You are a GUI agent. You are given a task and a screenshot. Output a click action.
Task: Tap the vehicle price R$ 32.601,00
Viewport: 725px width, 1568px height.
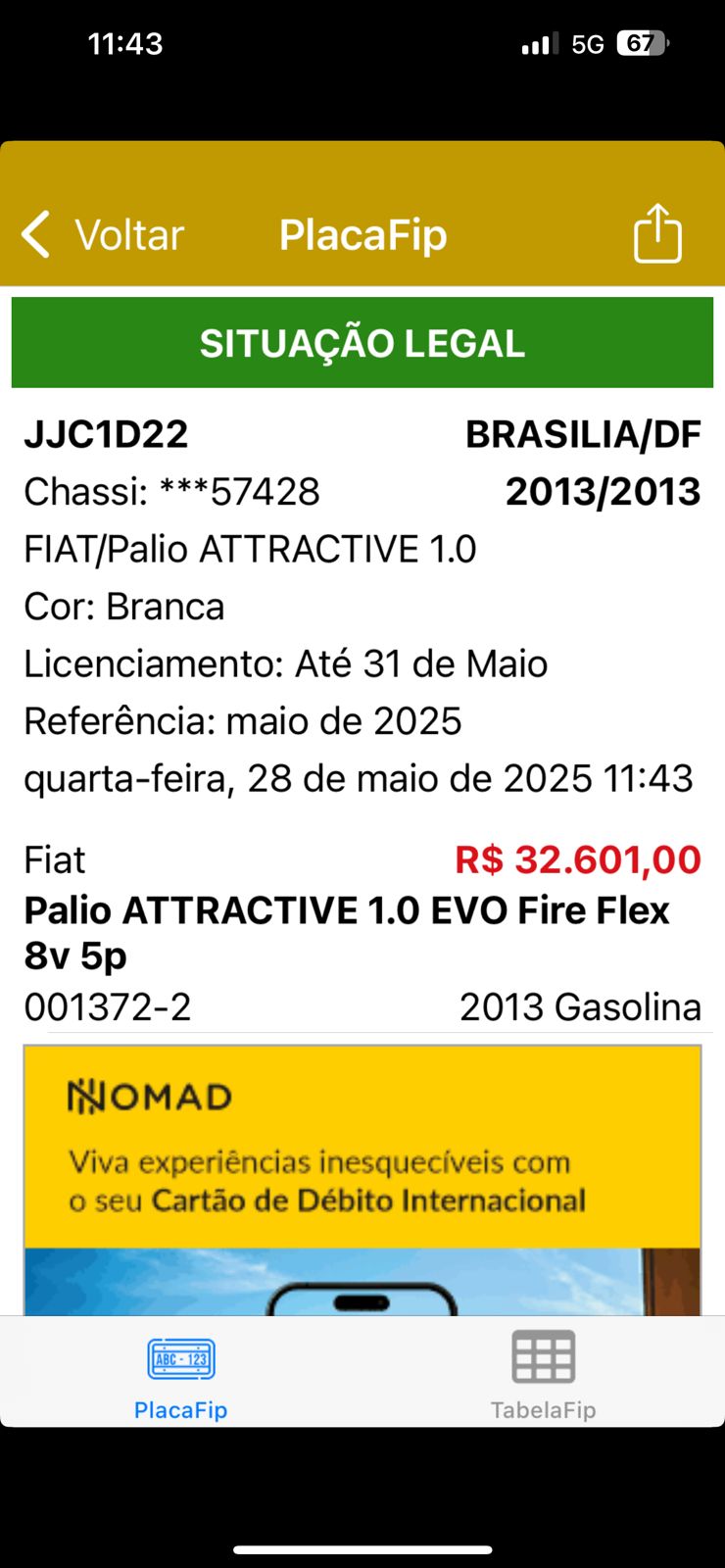pyautogui.click(x=578, y=858)
